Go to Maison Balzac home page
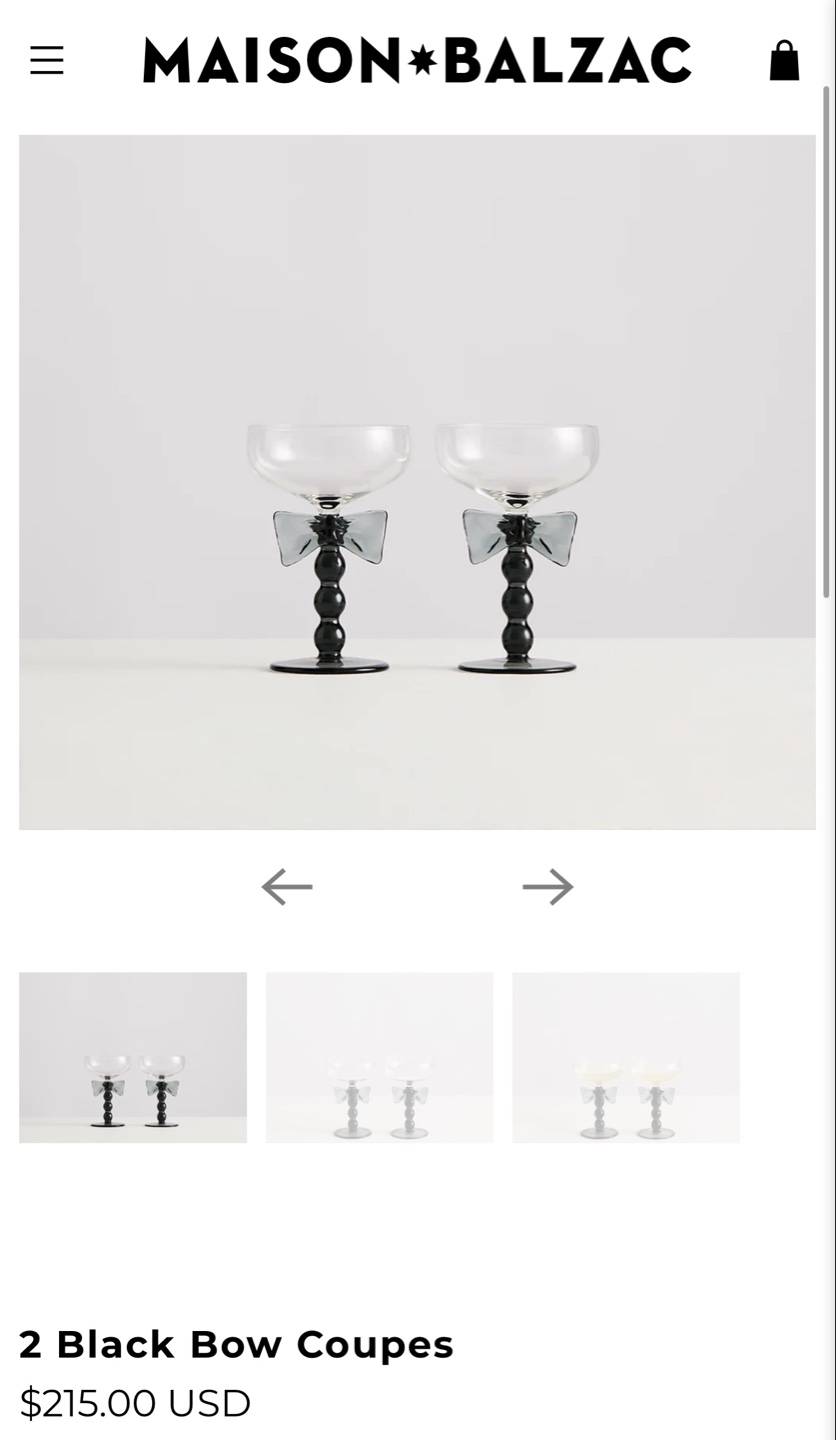The height and width of the screenshot is (1440, 836). [417, 61]
